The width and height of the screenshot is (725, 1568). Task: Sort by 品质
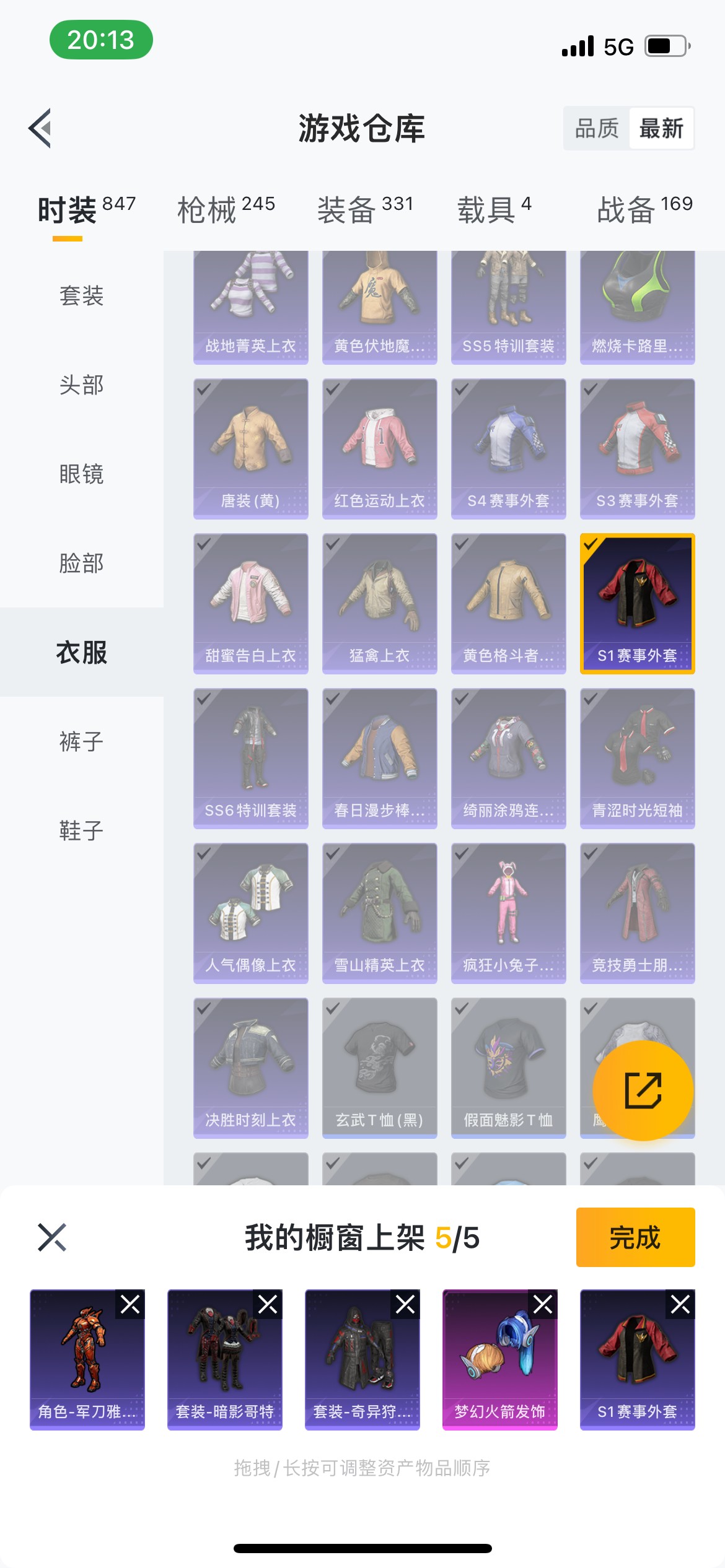tap(596, 129)
